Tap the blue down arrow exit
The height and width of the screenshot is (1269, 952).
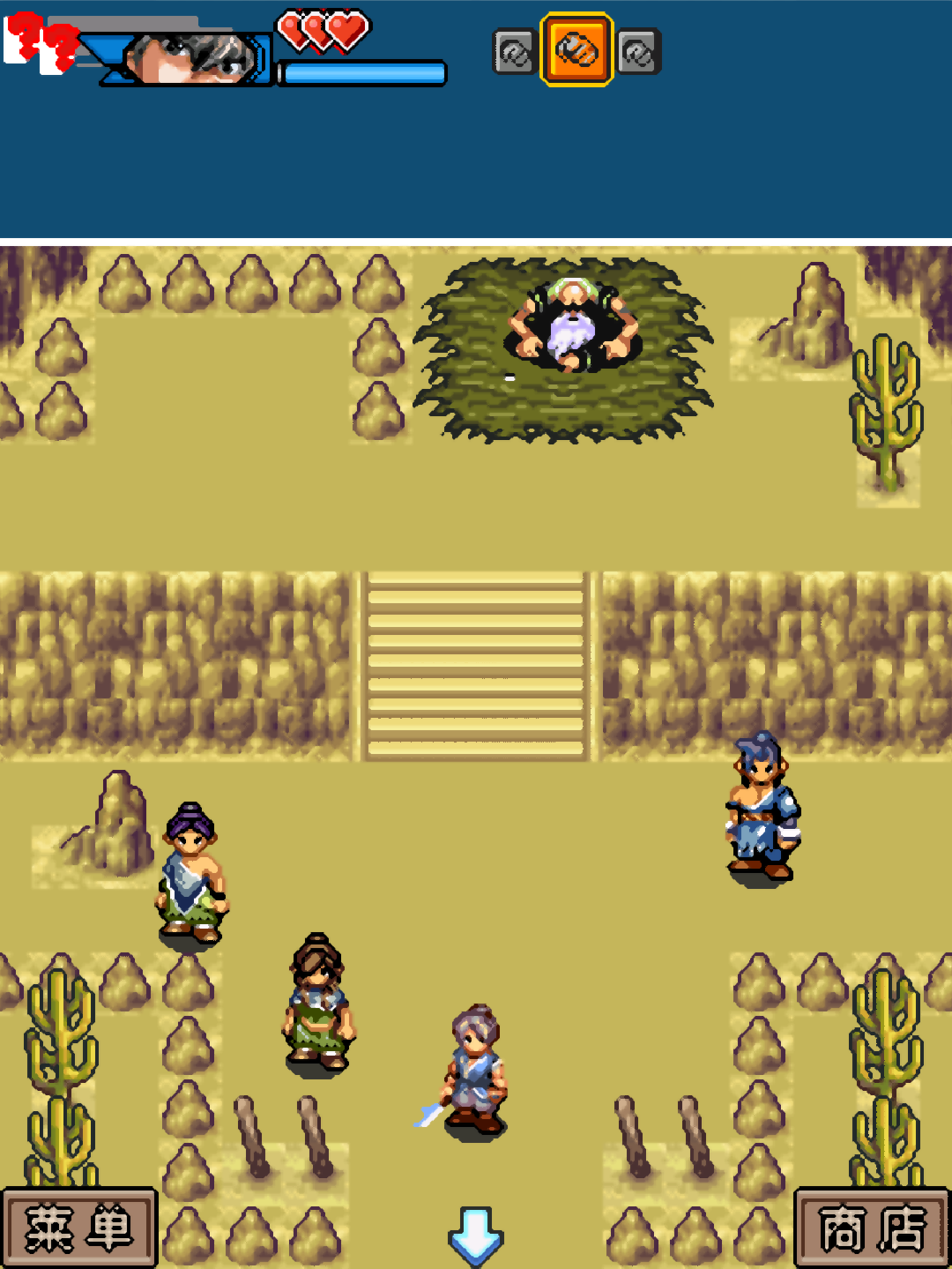click(476, 1235)
